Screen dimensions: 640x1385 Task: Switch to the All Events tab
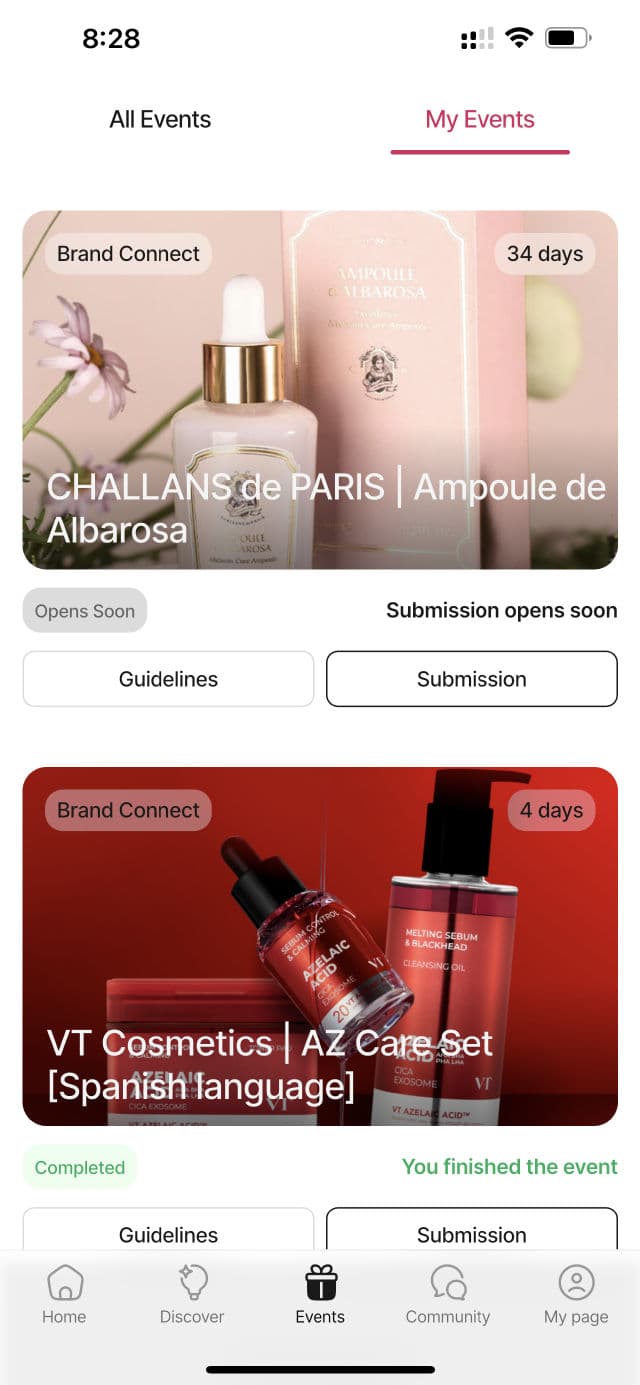160,120
